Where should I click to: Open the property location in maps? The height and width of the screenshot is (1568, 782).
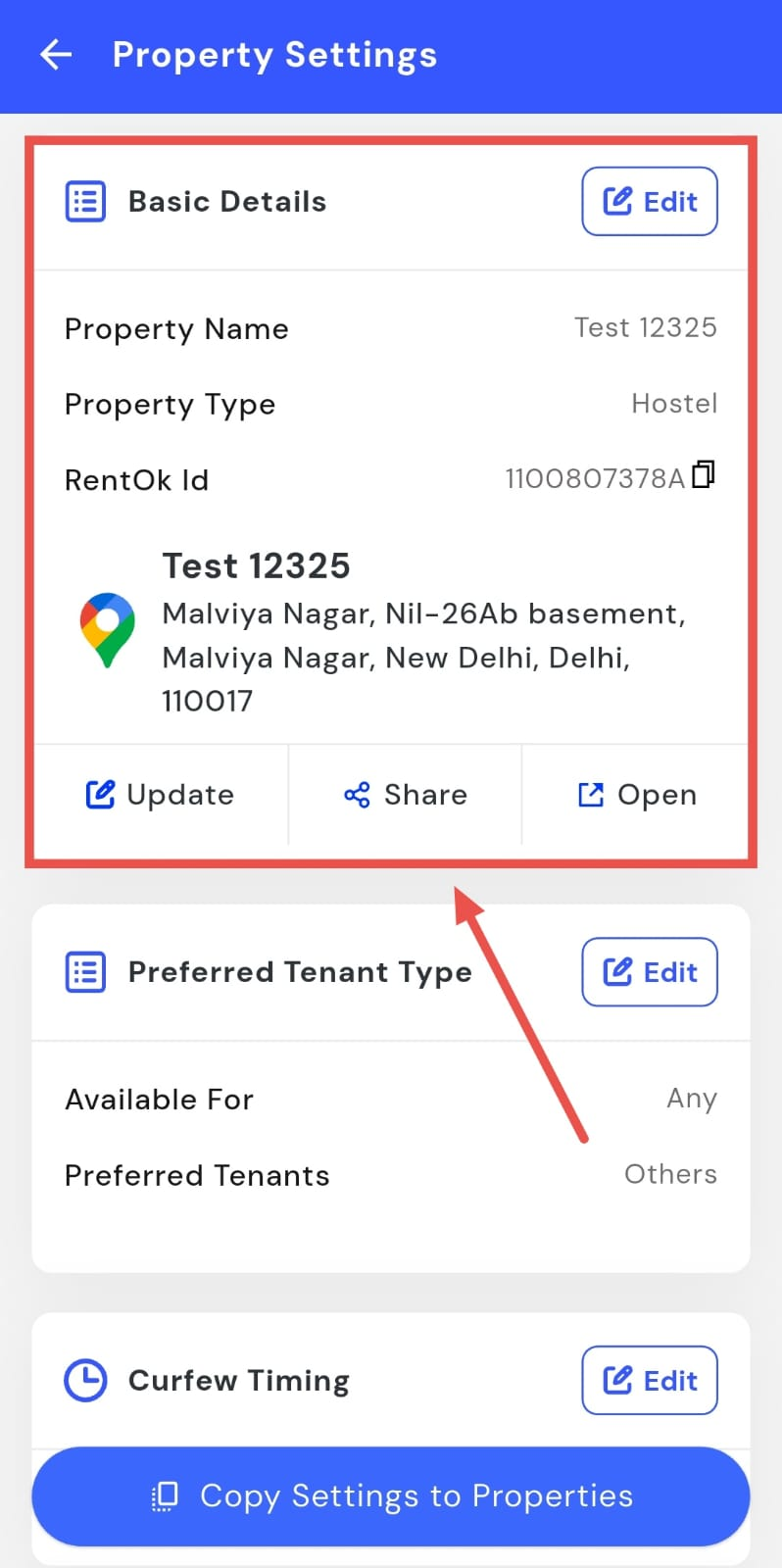click(637, 795)
